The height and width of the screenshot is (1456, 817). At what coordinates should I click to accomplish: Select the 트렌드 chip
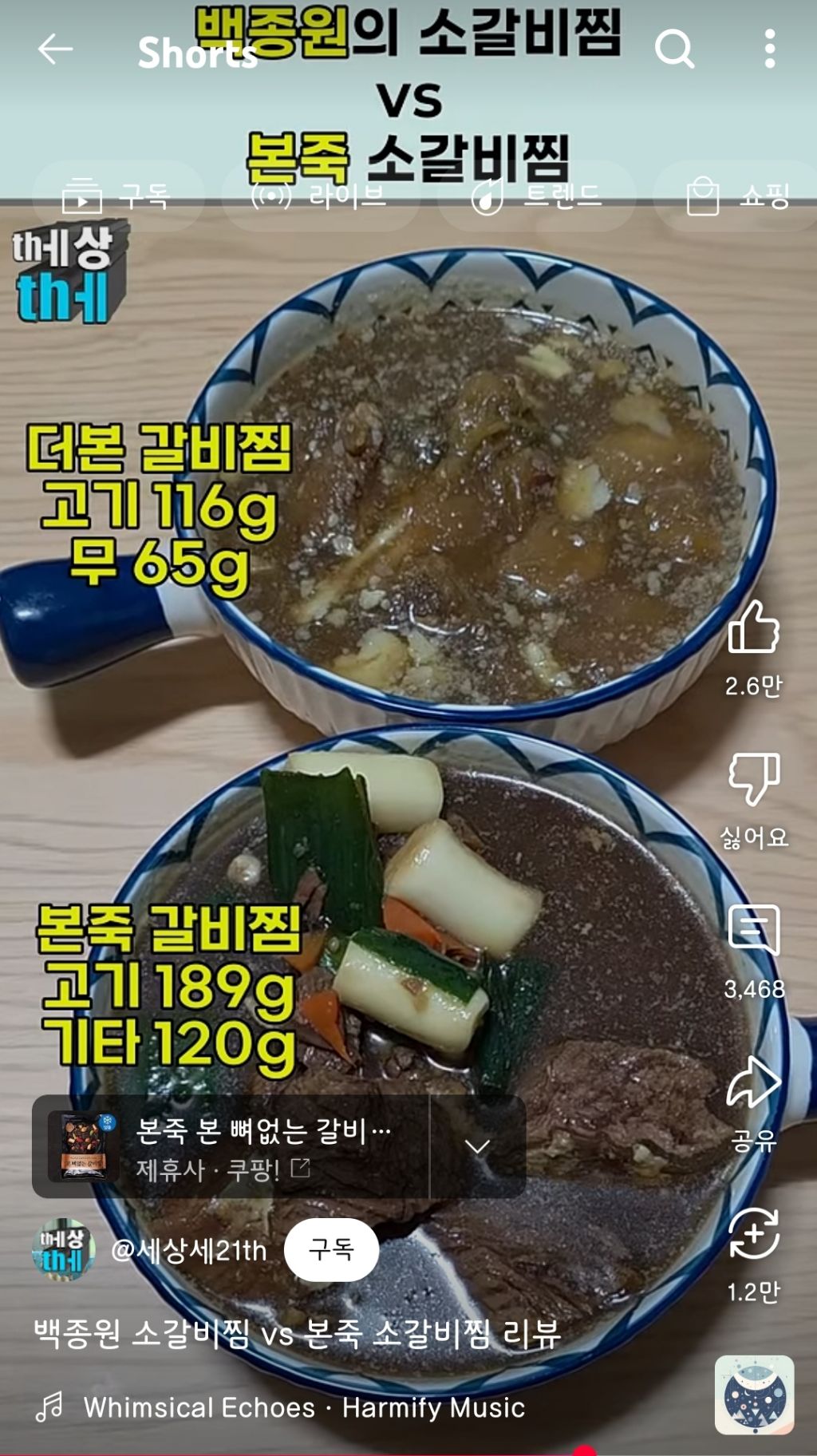(x=536, y=196)
